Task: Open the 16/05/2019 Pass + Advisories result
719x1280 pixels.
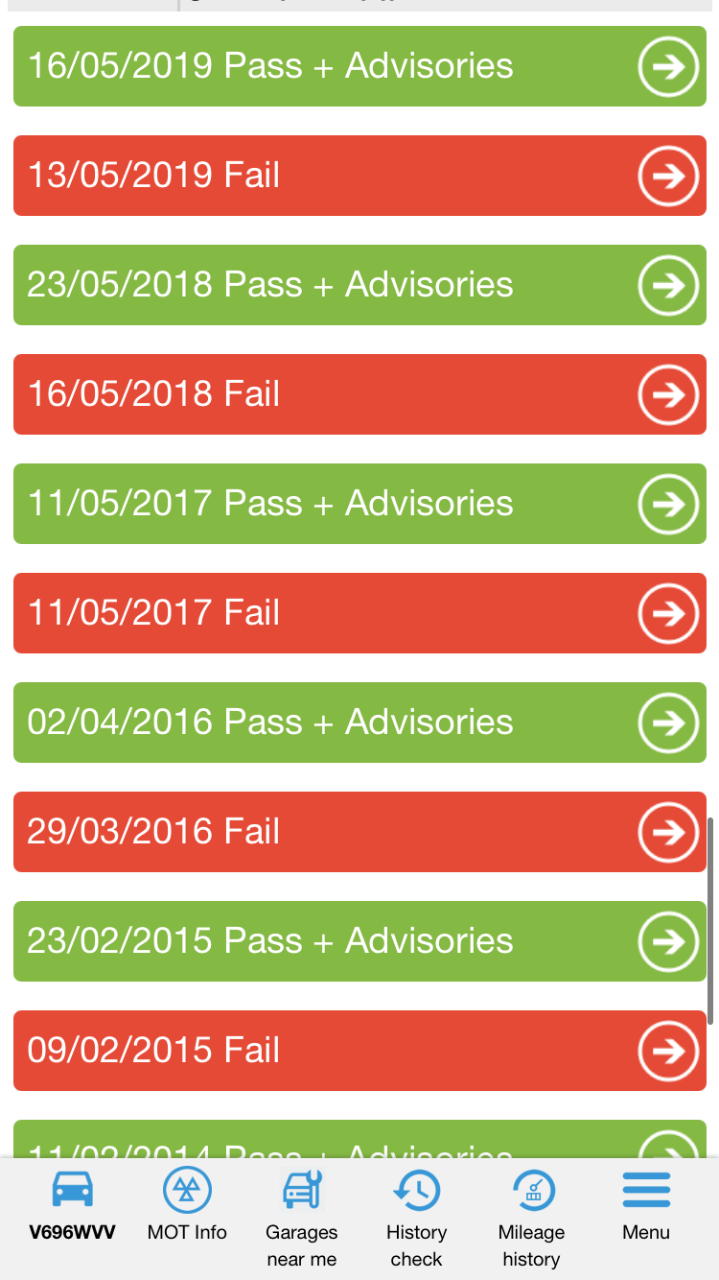Action: (x=359, y=66)
